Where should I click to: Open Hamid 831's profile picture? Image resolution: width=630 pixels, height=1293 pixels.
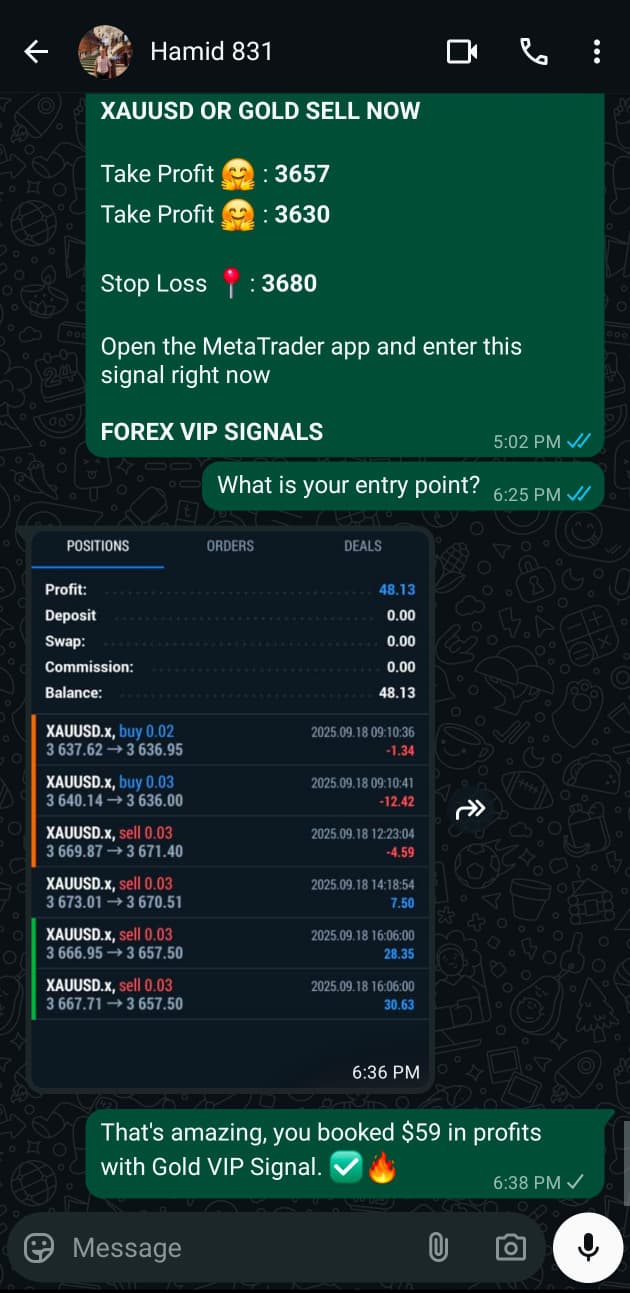tap(105, 52)
